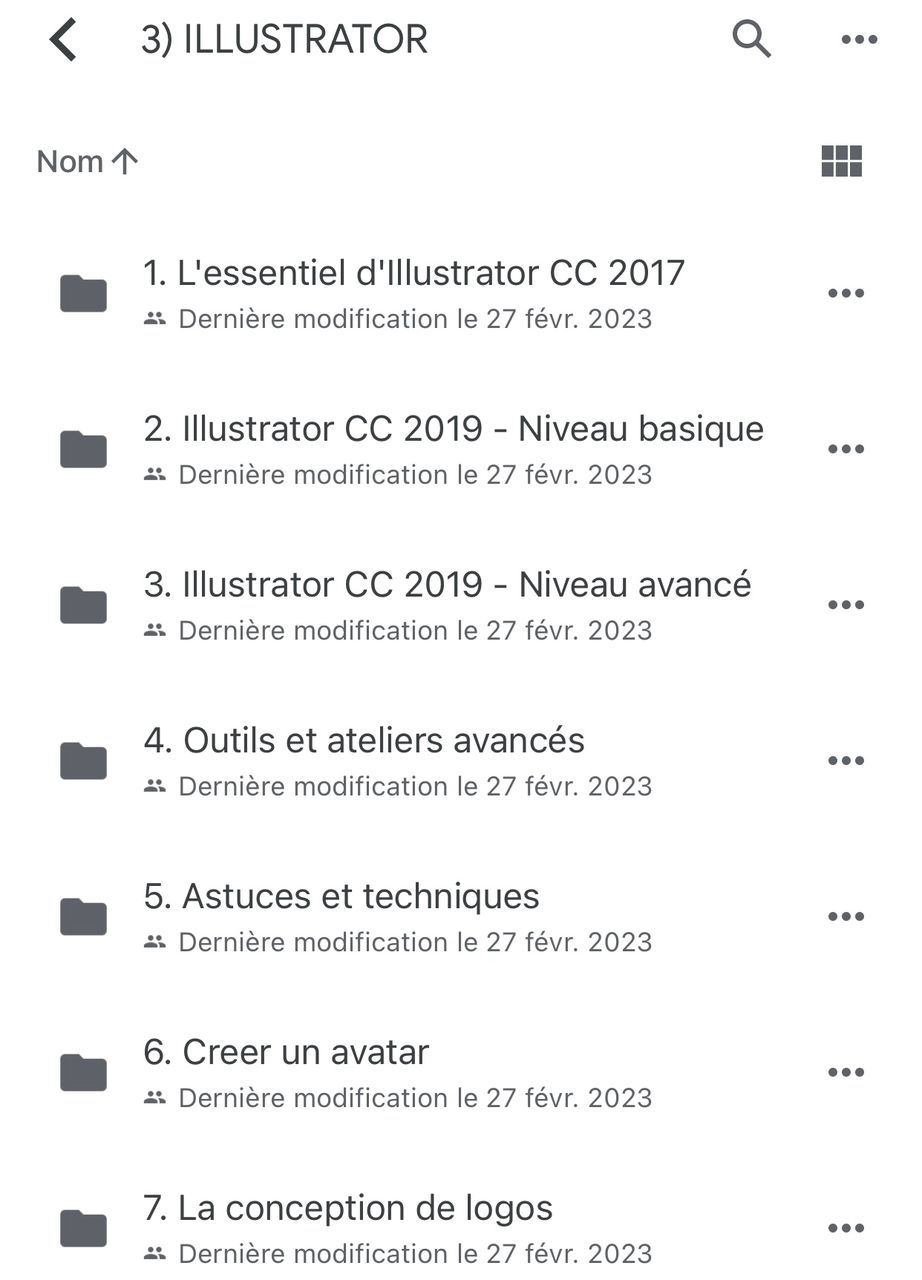Open Illustrator CC 2019 Niveau avancé folder
Viewport: 922px width, 1280px height.
447,585
